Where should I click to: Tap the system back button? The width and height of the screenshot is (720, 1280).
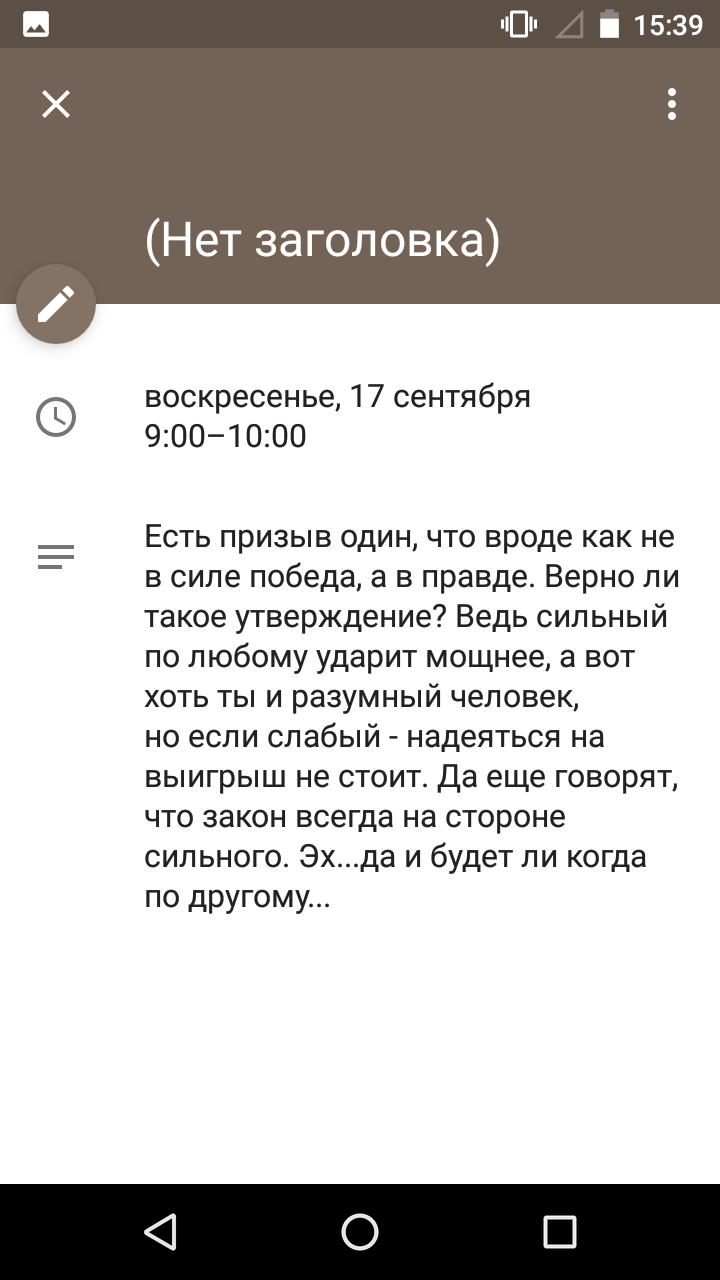160,1232
